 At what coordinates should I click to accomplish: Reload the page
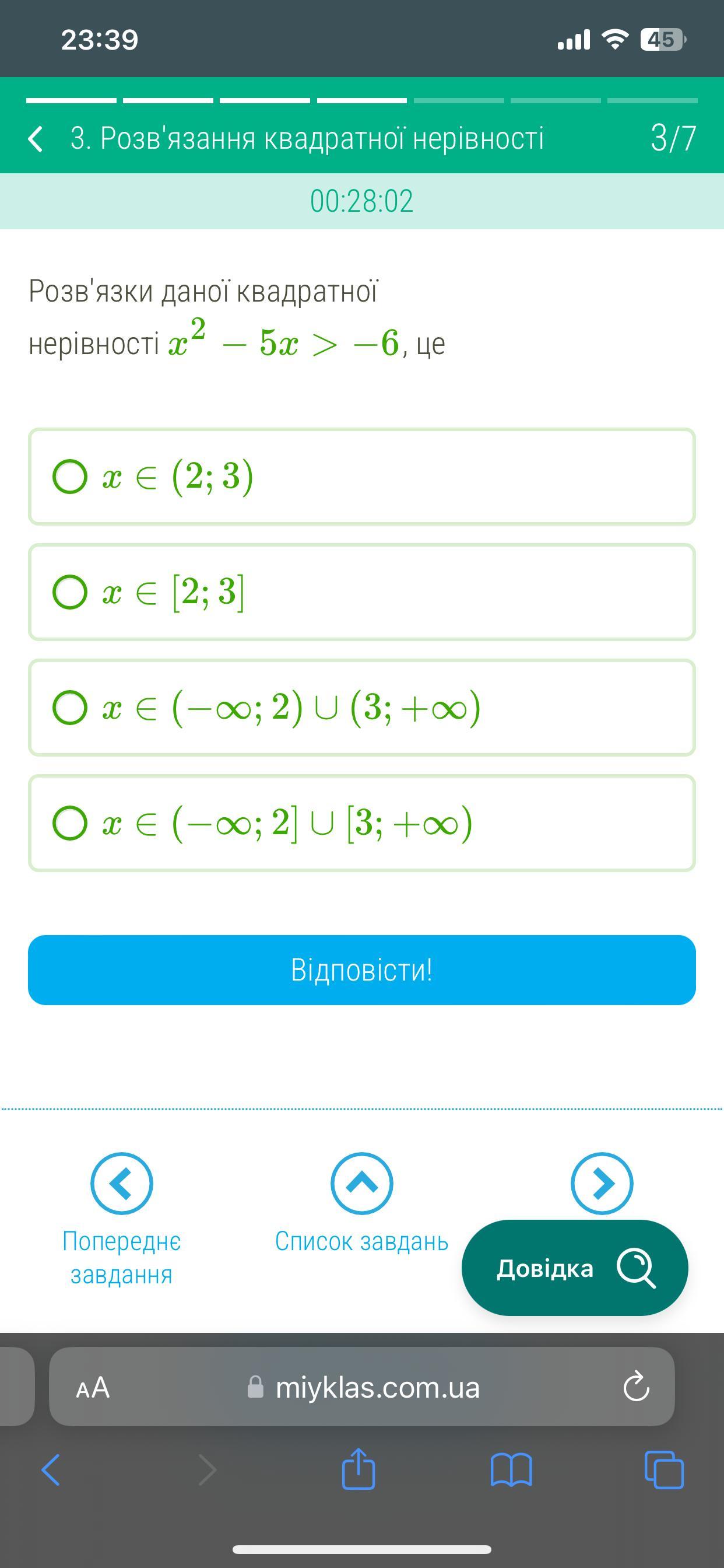tap(637, 1387)
